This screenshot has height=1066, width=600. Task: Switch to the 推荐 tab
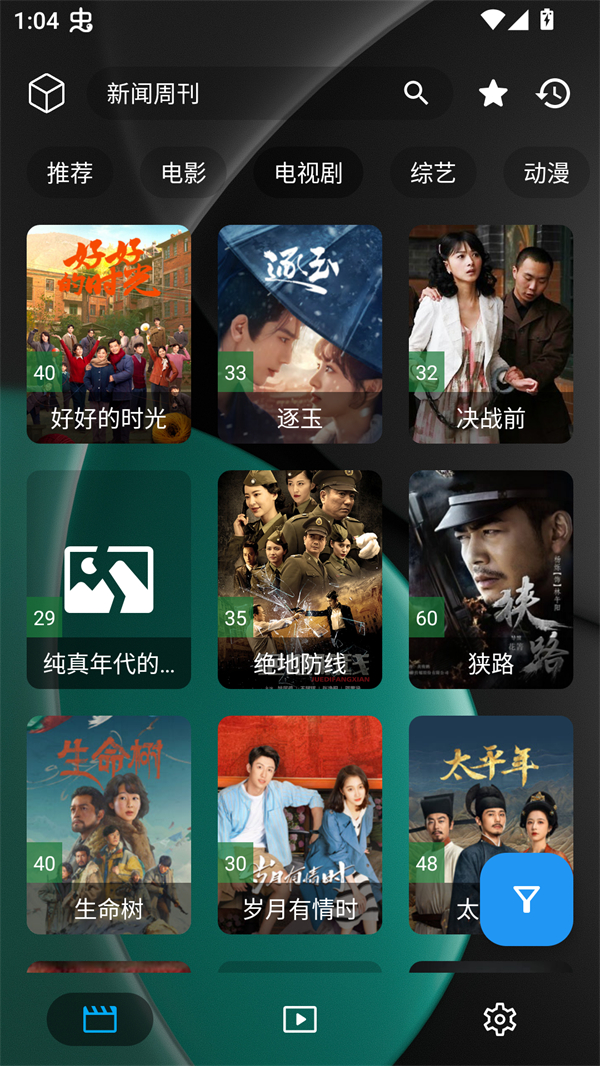(x=70, y=173)
